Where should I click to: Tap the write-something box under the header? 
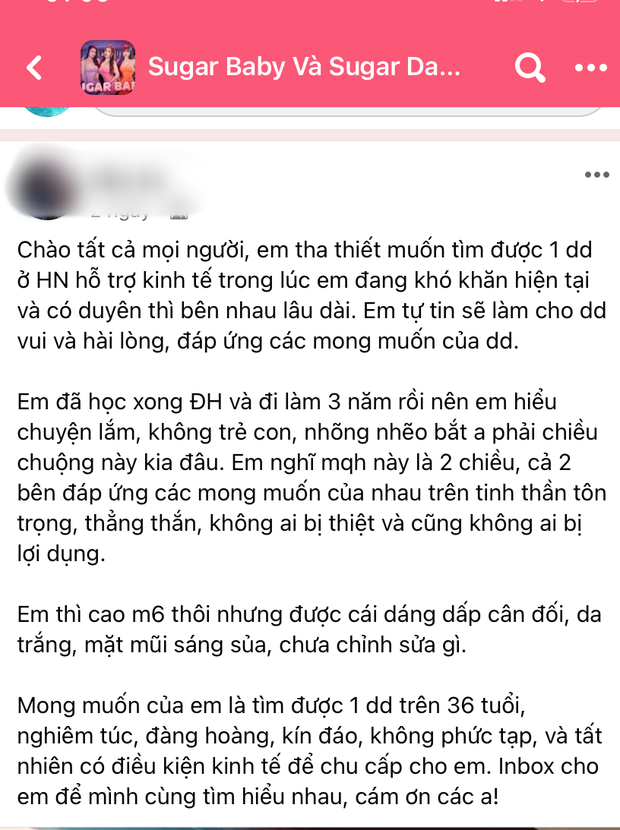point(350,111)
